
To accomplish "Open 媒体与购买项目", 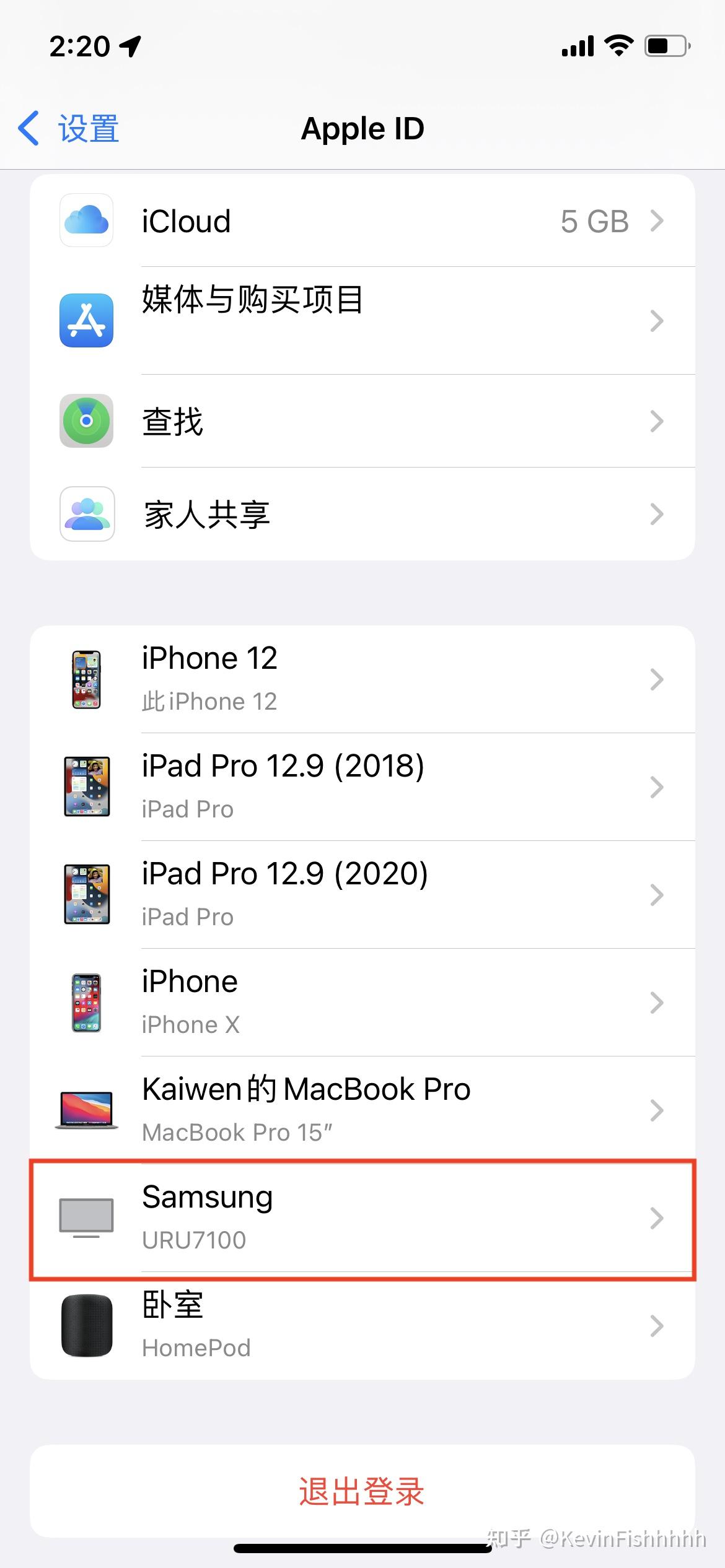I will tap(362, 320).
